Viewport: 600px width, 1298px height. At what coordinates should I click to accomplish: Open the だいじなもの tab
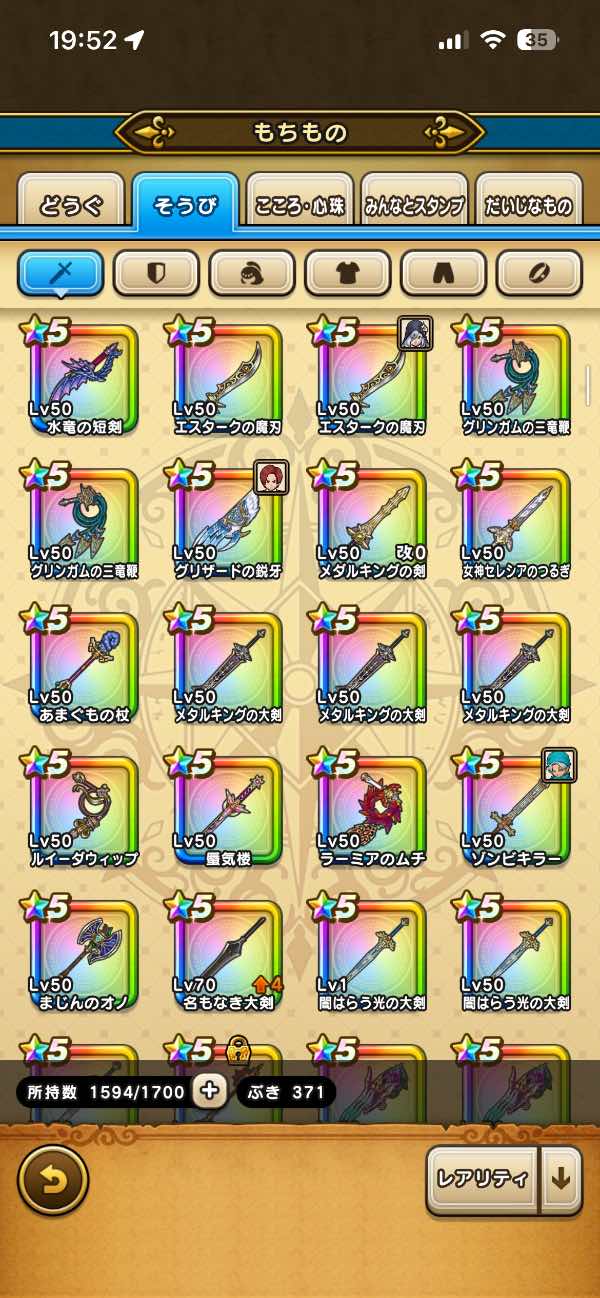[x=528, y=206]
